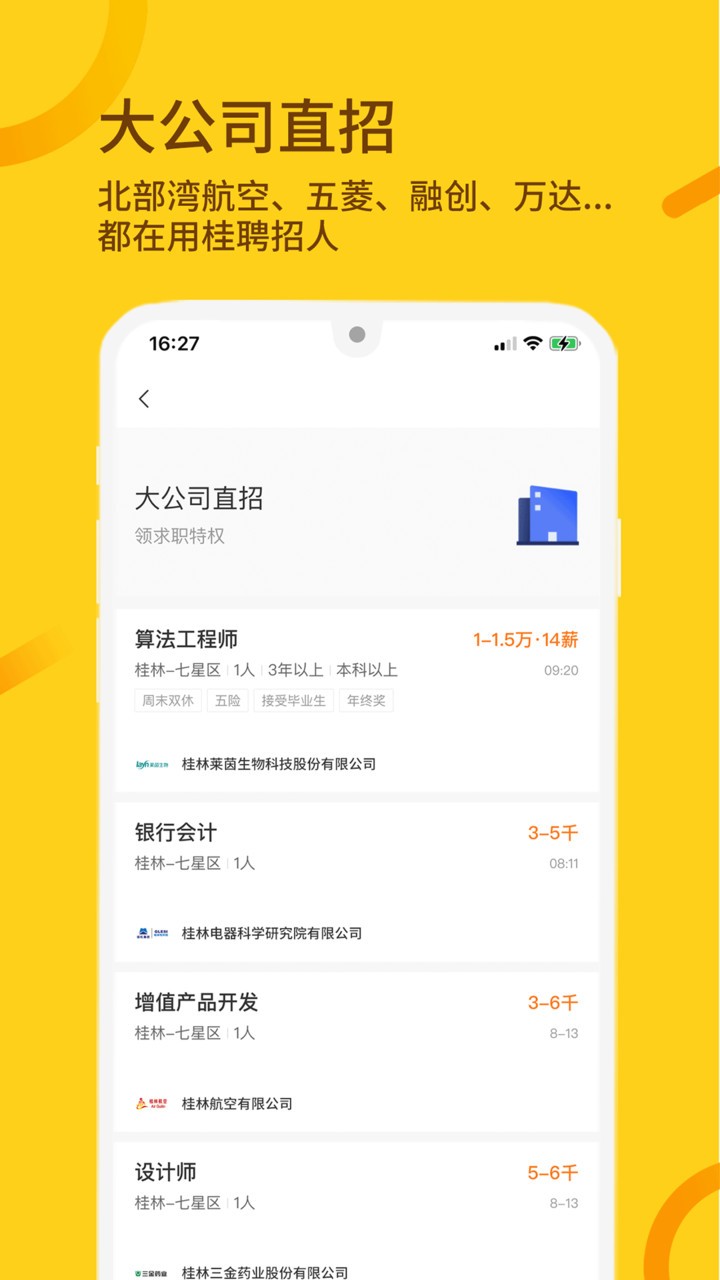
Task: Open the 设计师 job posting
Action: tap(166, 1171)
